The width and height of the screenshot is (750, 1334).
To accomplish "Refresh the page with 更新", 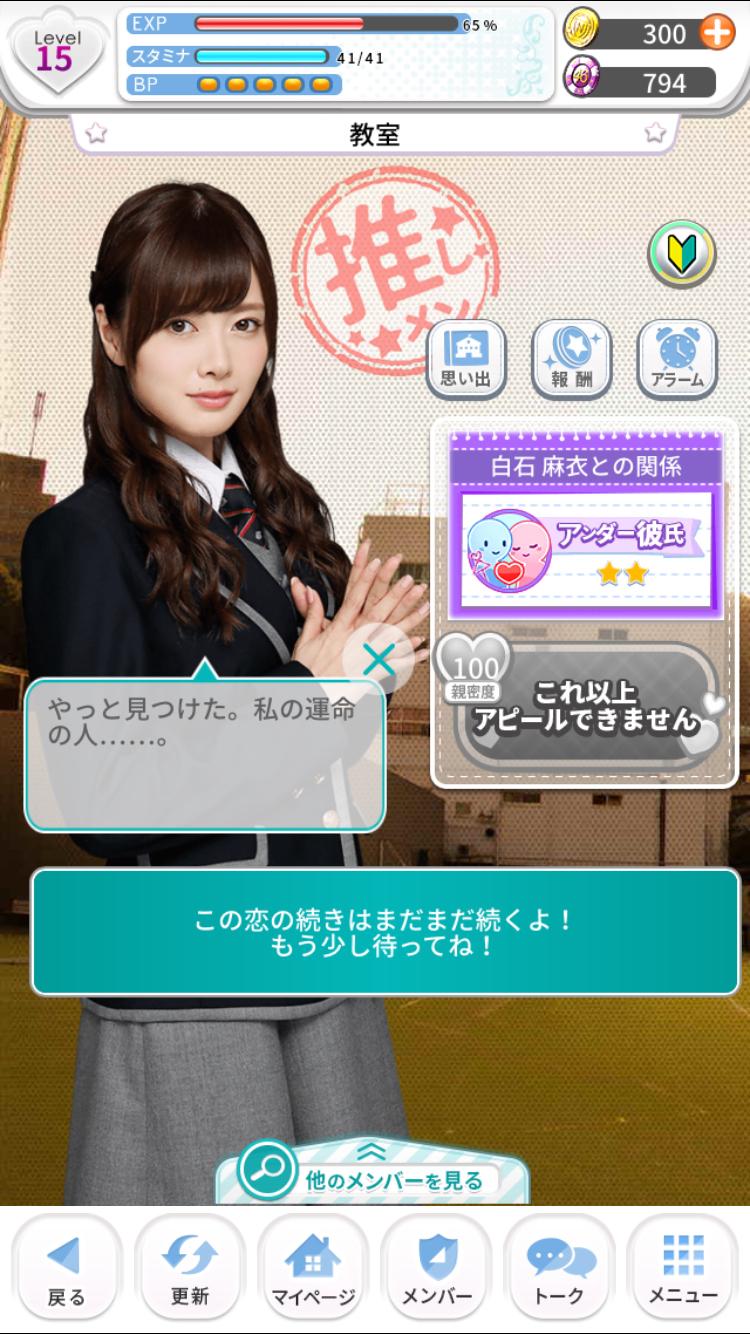I will coord(189,1269).
